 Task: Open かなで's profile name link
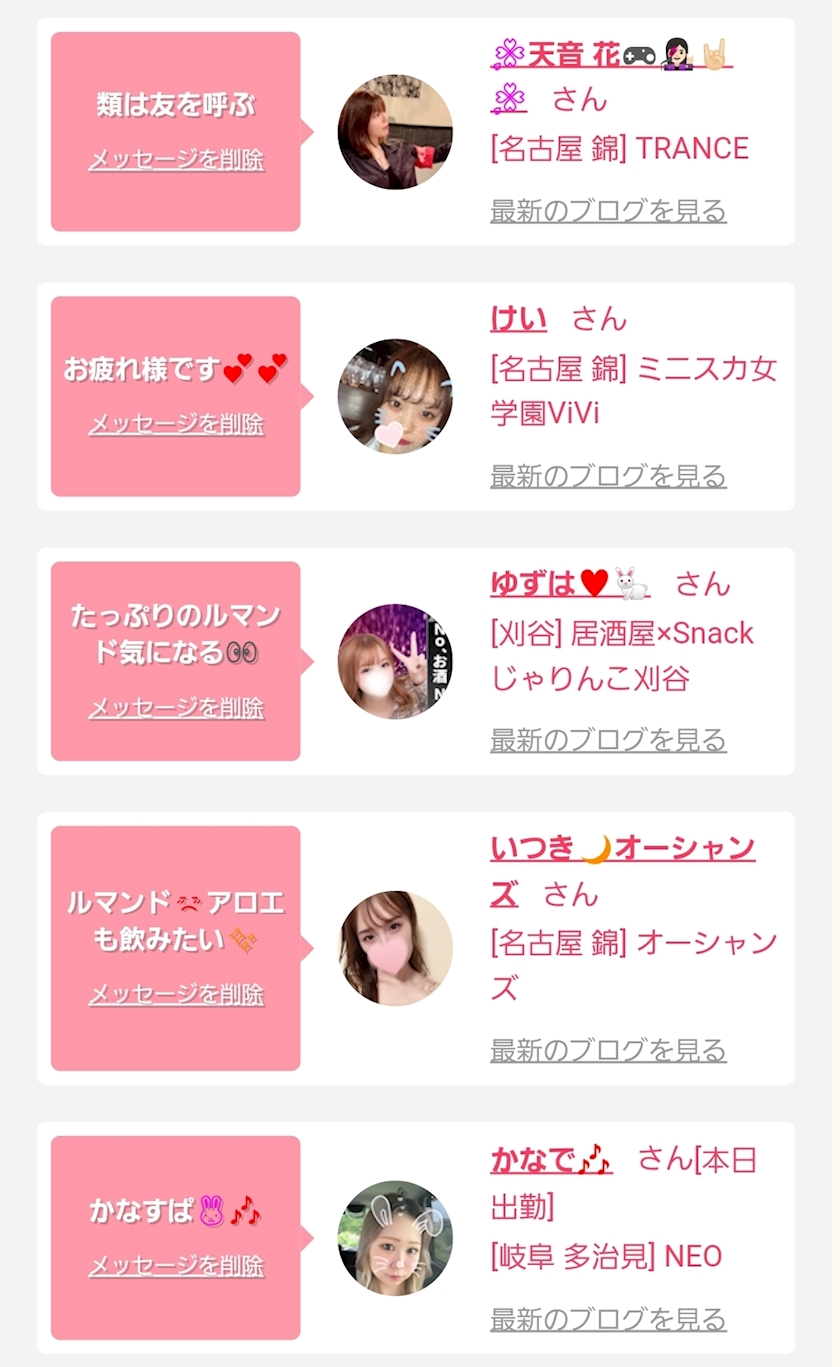(x=551, y=1160)
